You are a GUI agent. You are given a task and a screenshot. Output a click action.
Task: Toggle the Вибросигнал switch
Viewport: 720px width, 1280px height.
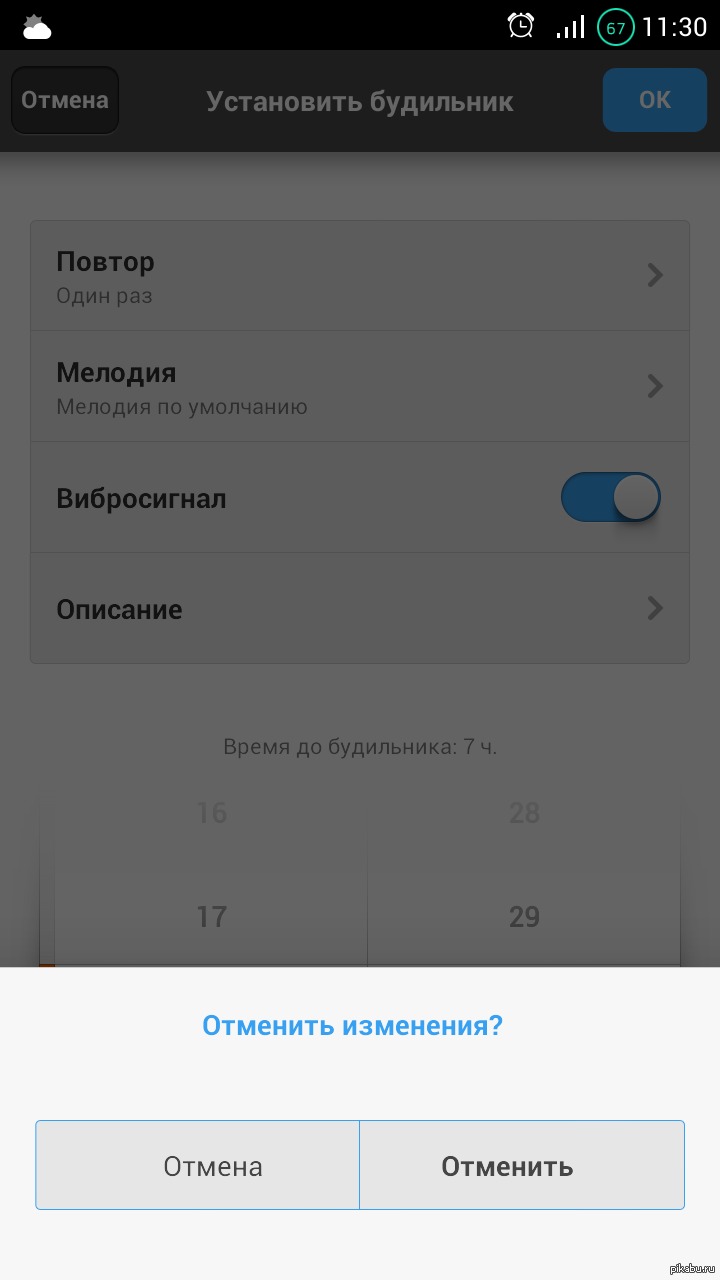click(x=610, y=498)
